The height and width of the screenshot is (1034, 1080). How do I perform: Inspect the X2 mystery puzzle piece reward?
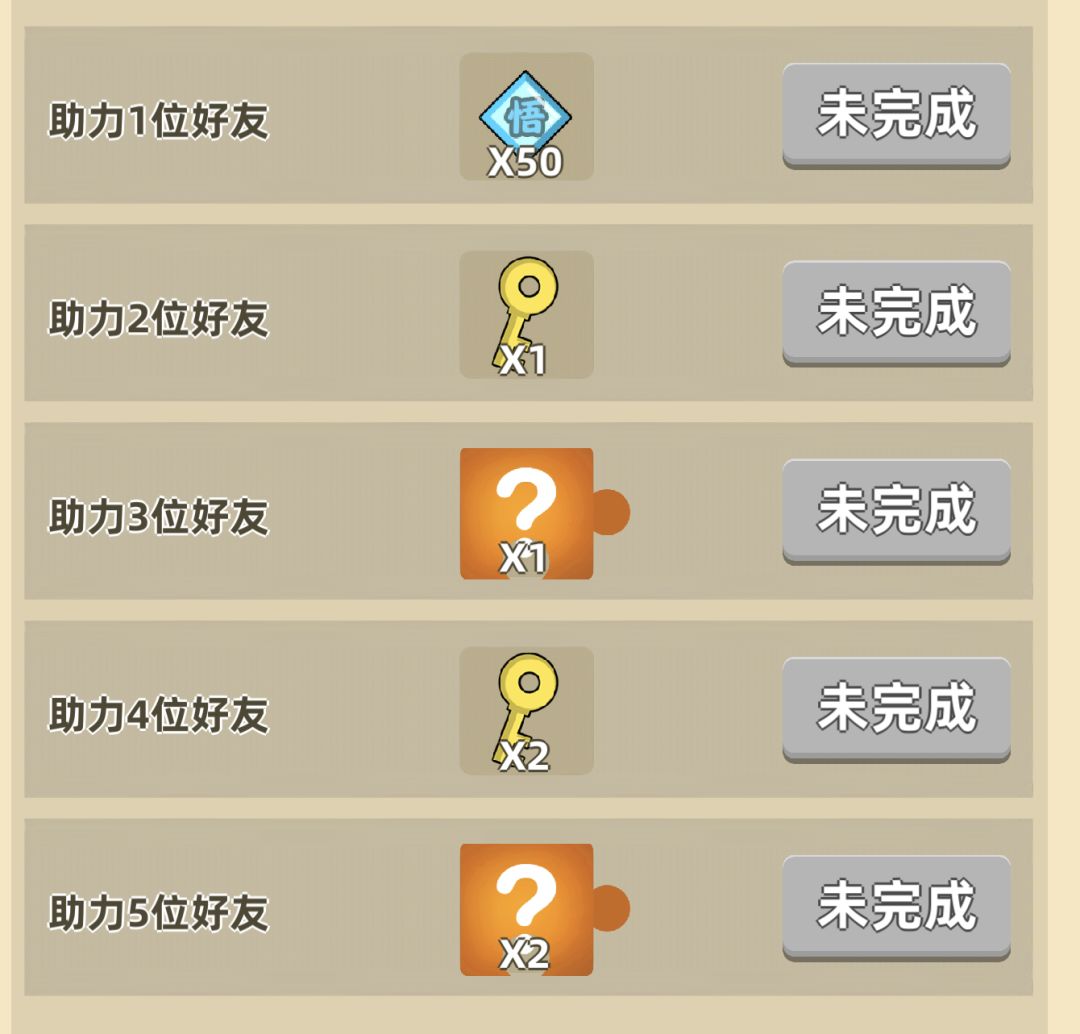click(x=544, y=909)
